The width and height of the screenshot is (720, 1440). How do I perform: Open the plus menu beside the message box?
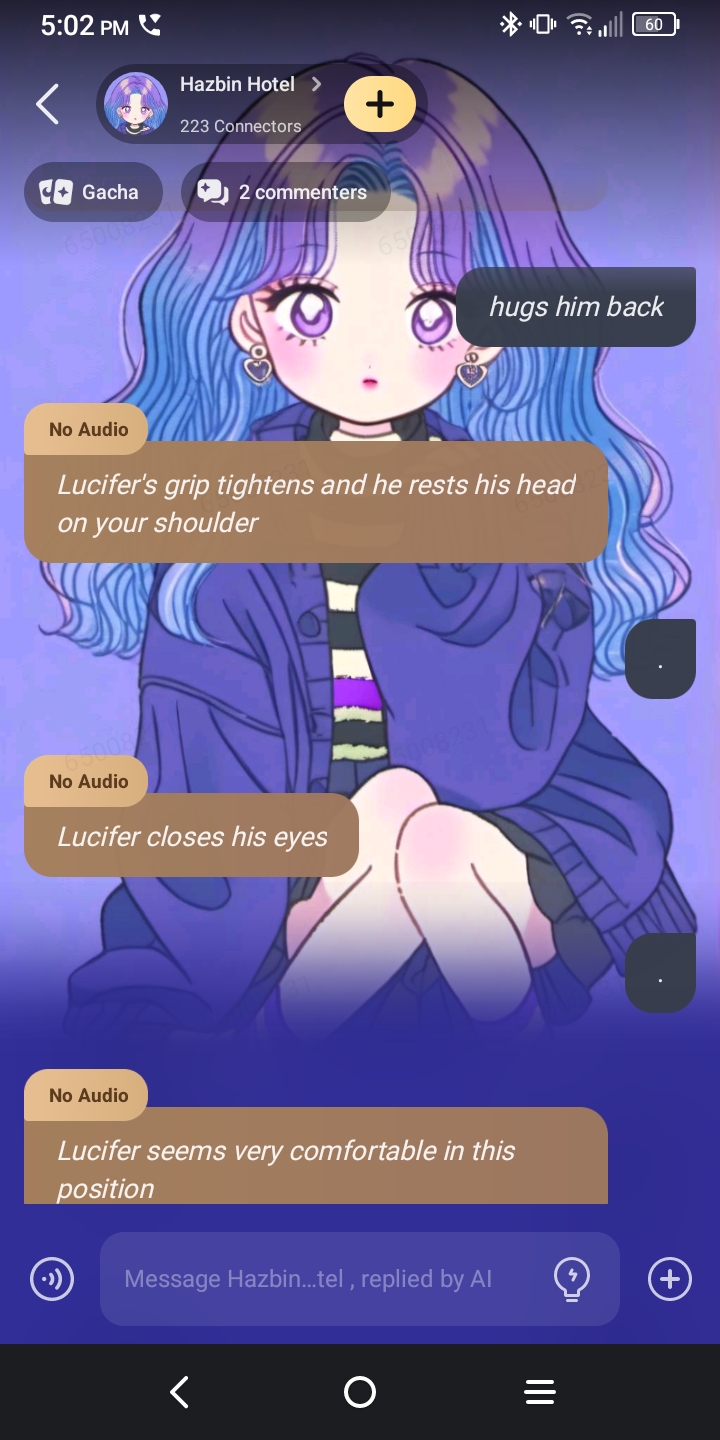coord(669,1279)
